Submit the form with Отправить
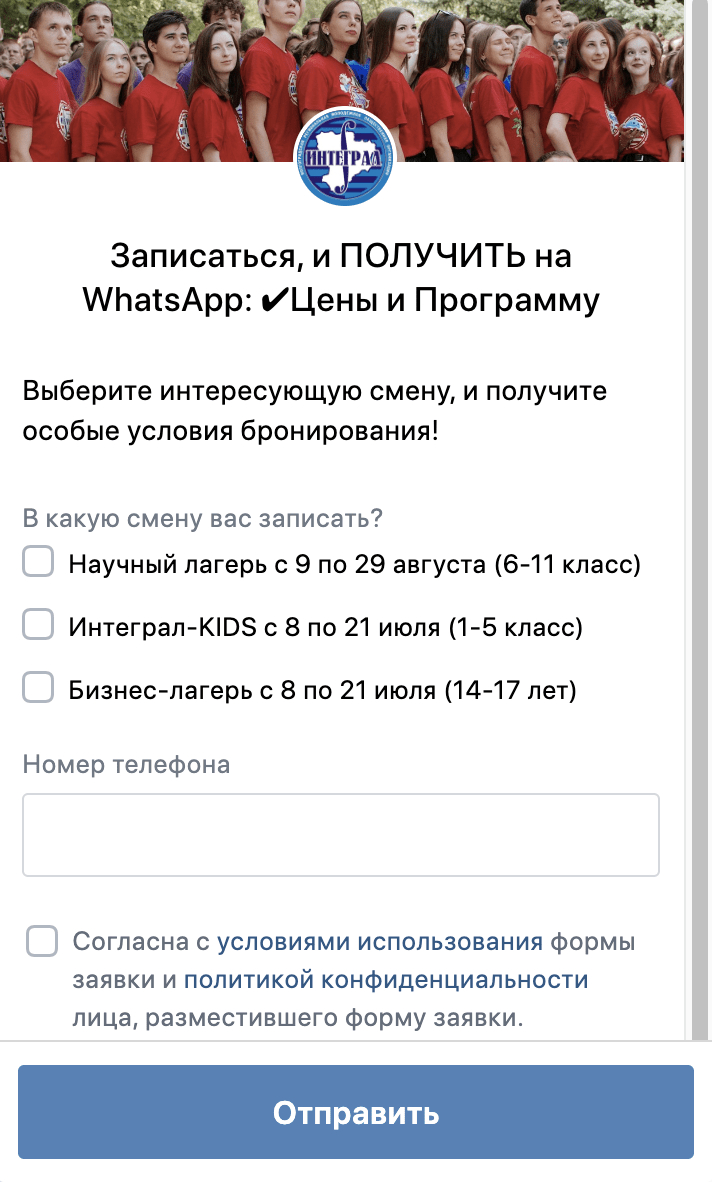The image size is (712, 1182). 356,1112
